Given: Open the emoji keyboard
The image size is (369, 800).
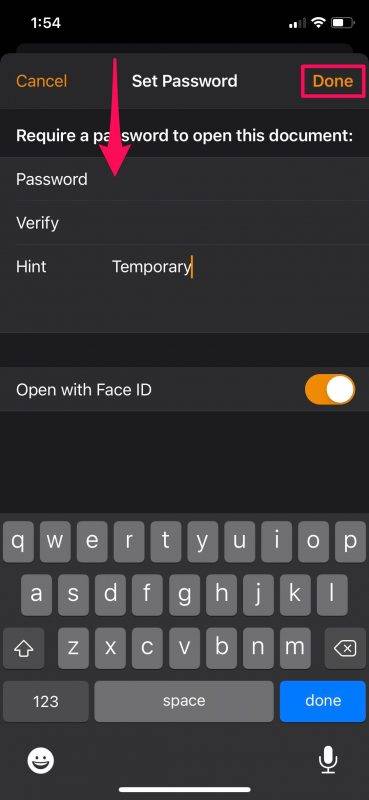Looking at the screenshot, I should point(41,762).
